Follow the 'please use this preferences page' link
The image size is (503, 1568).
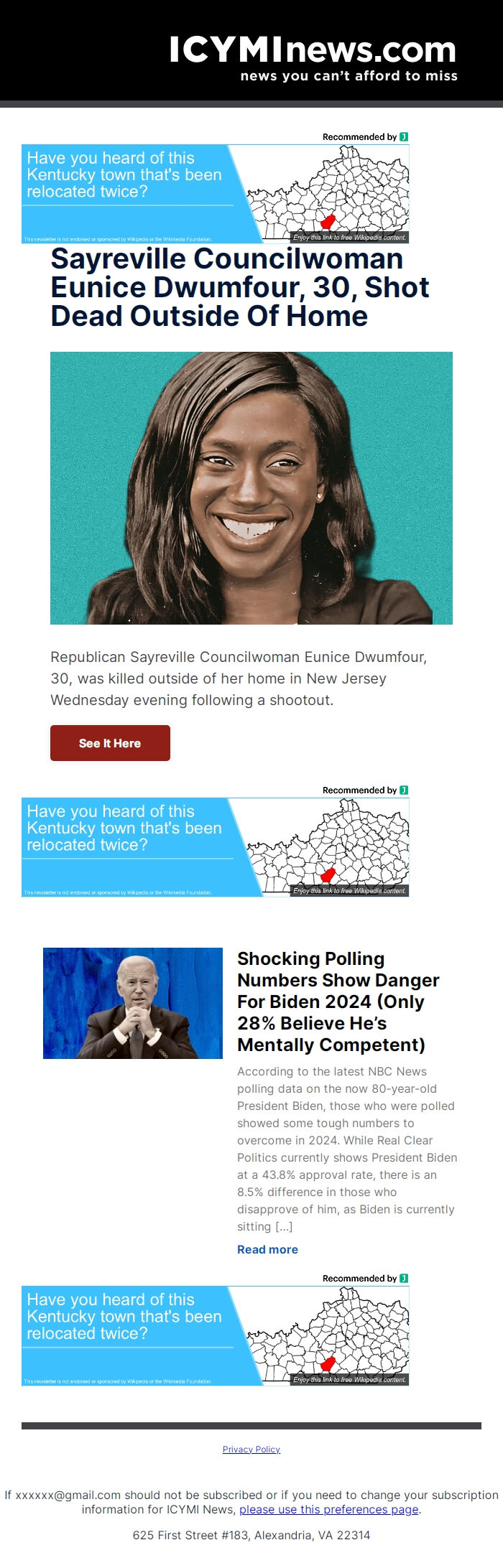pyautogui.click(x=329, y=1509)
